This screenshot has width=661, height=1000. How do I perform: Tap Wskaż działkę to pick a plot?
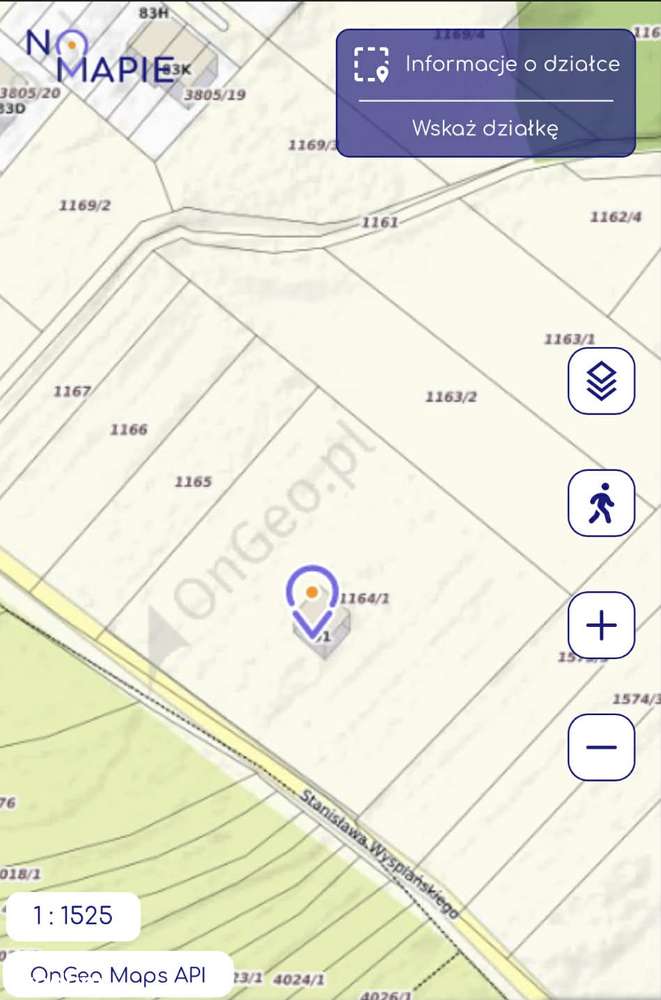(x=485, y=128)
